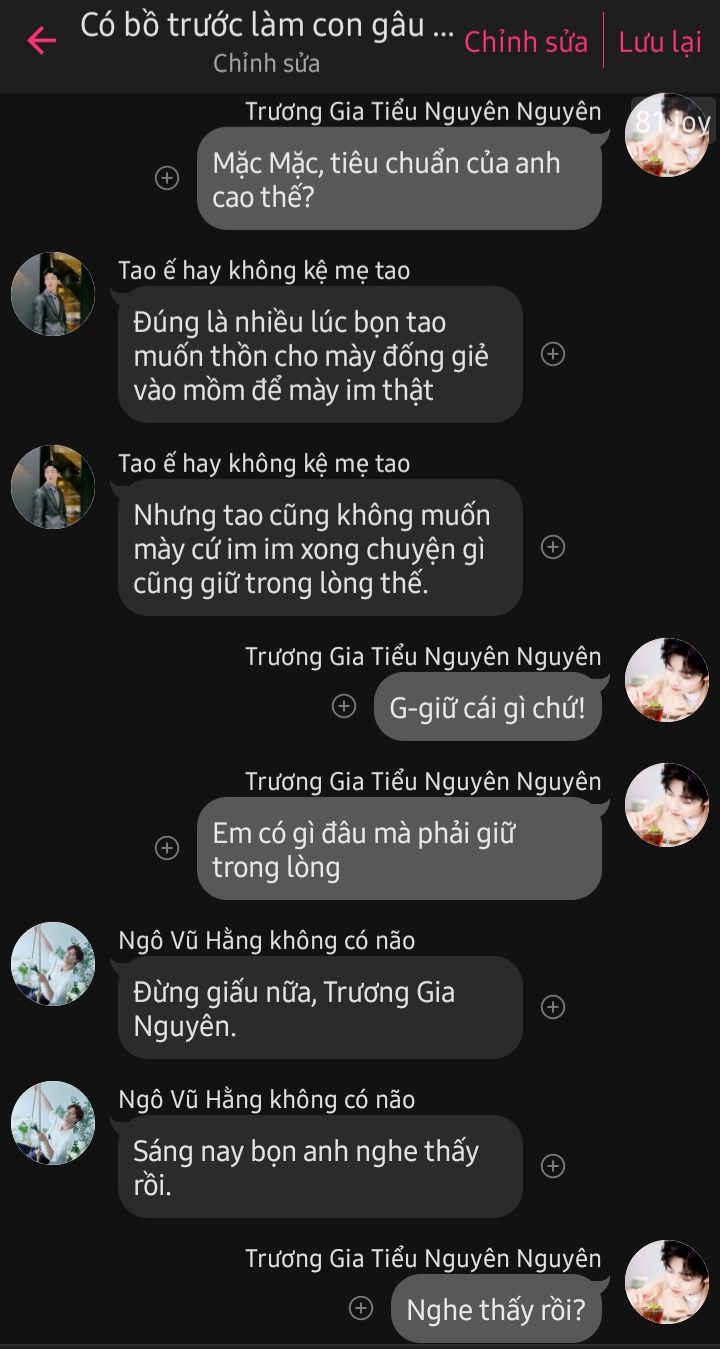Tap plus icon beside "Đừng giấu nữa" message
This screenshot has height=1349, width=720.
553,1007
